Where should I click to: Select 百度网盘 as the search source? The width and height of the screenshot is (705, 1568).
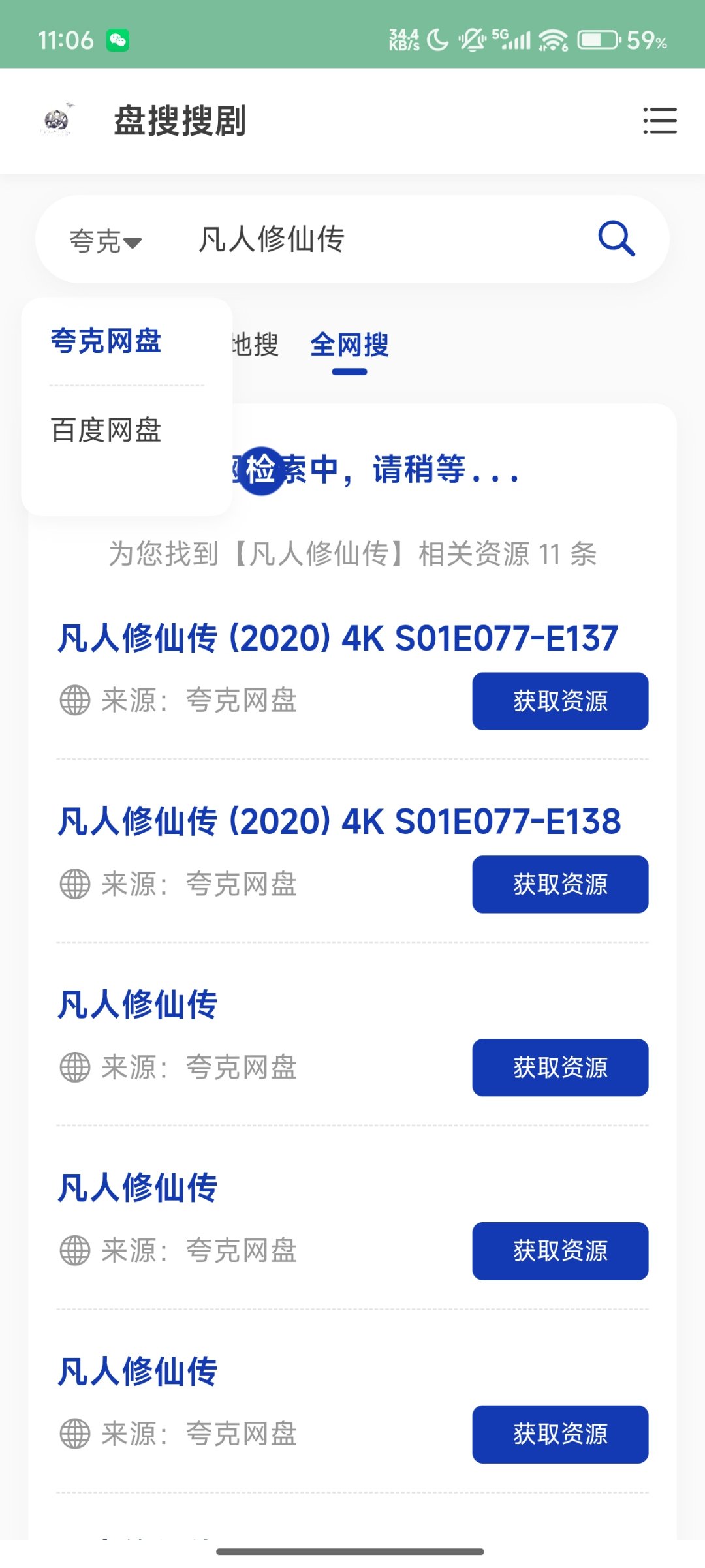tap(106, 429)
